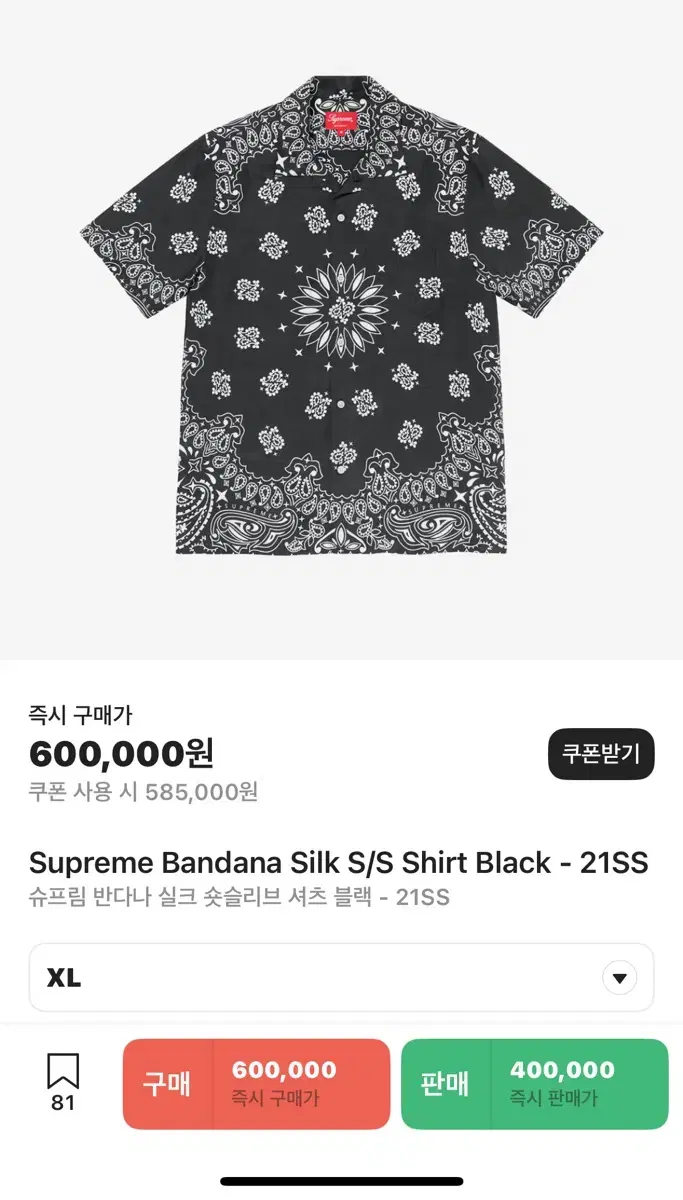This screenshot has height=1200, width=683.
Task: Open the Supreme Bandana shirt product image
Action: [x=341, y=315]
